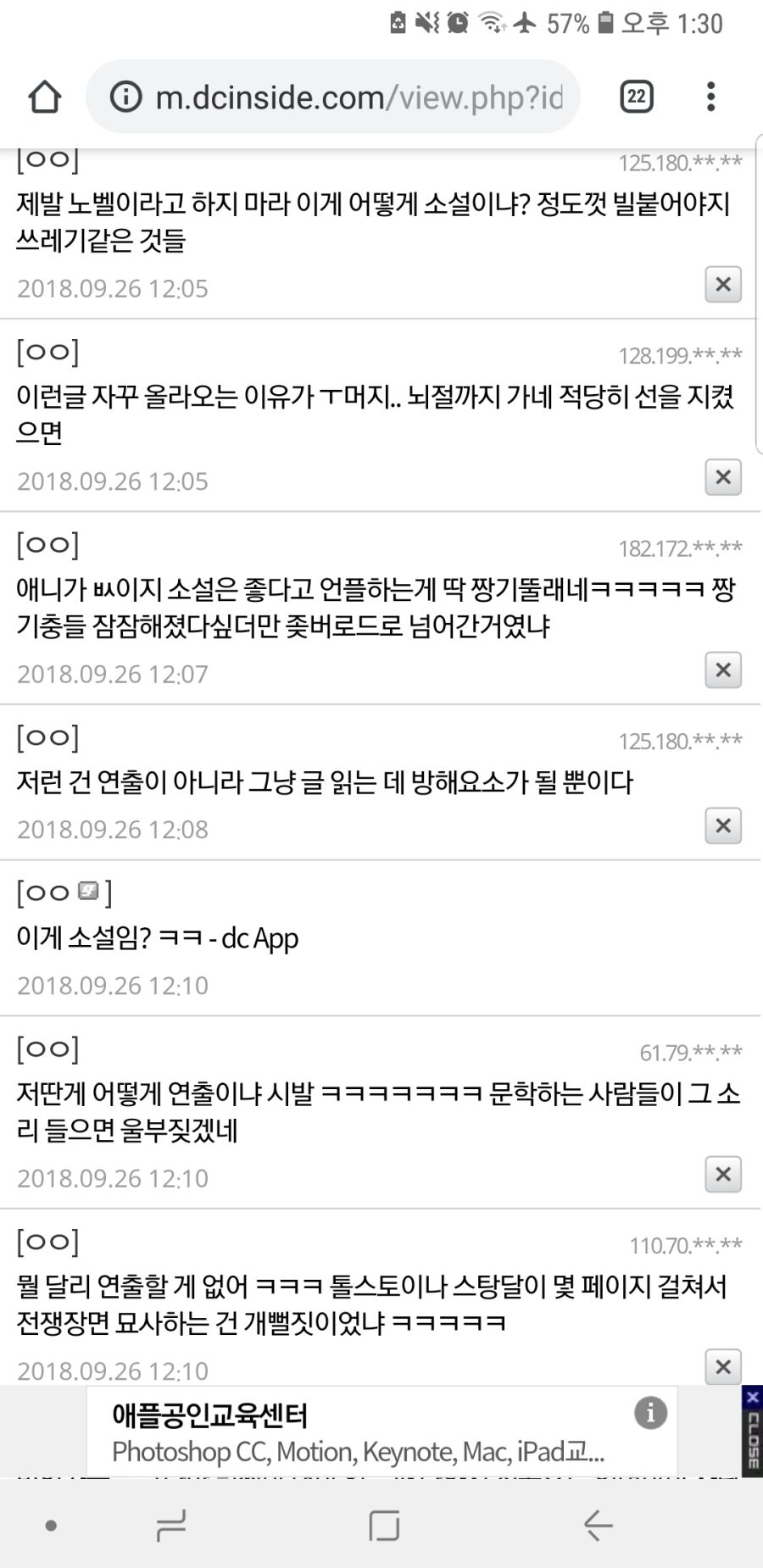Viewport: 763px width, 1568px height.
Task: Open the Chrome tab switcher showing 22
Action: (x=637, y=97)
